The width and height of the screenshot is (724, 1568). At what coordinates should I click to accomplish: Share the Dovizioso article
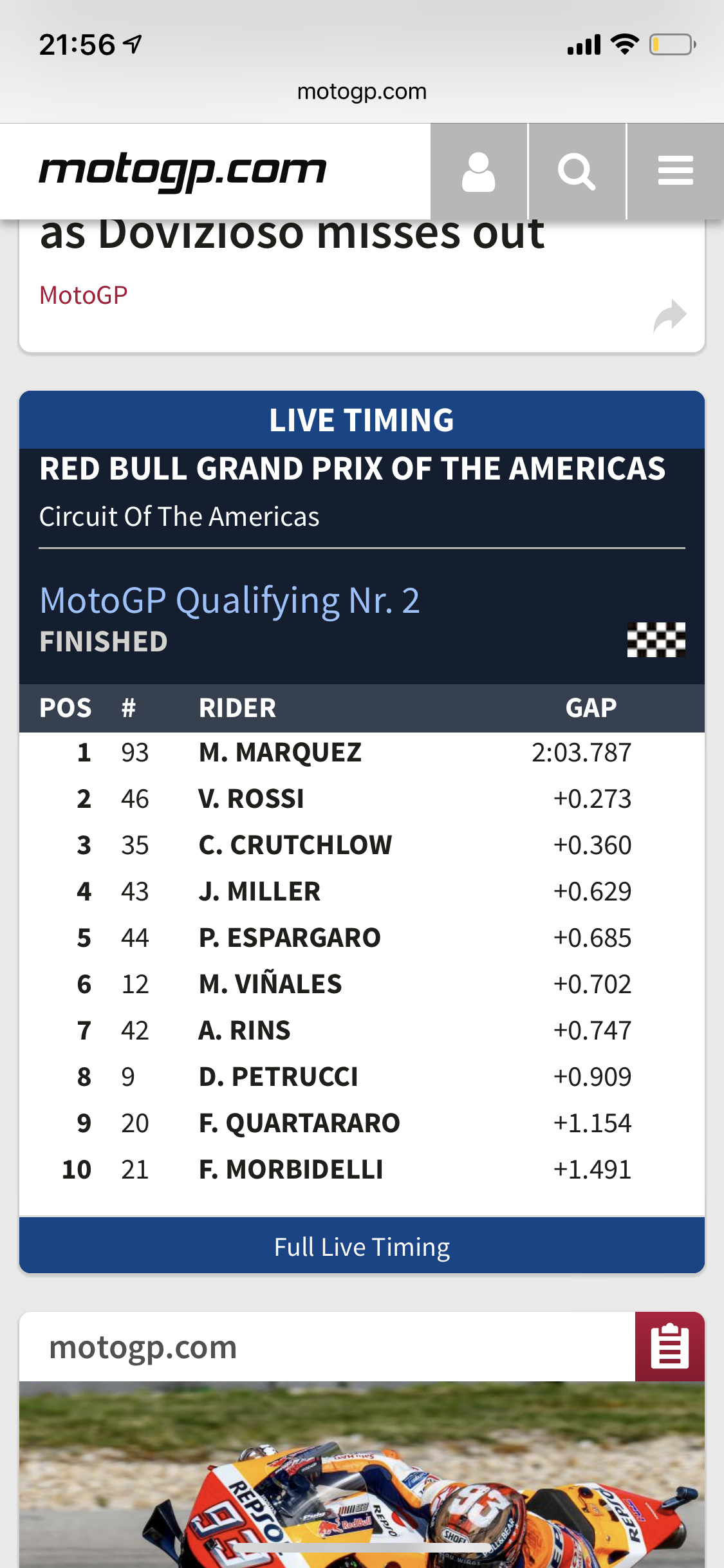[669, 315]
